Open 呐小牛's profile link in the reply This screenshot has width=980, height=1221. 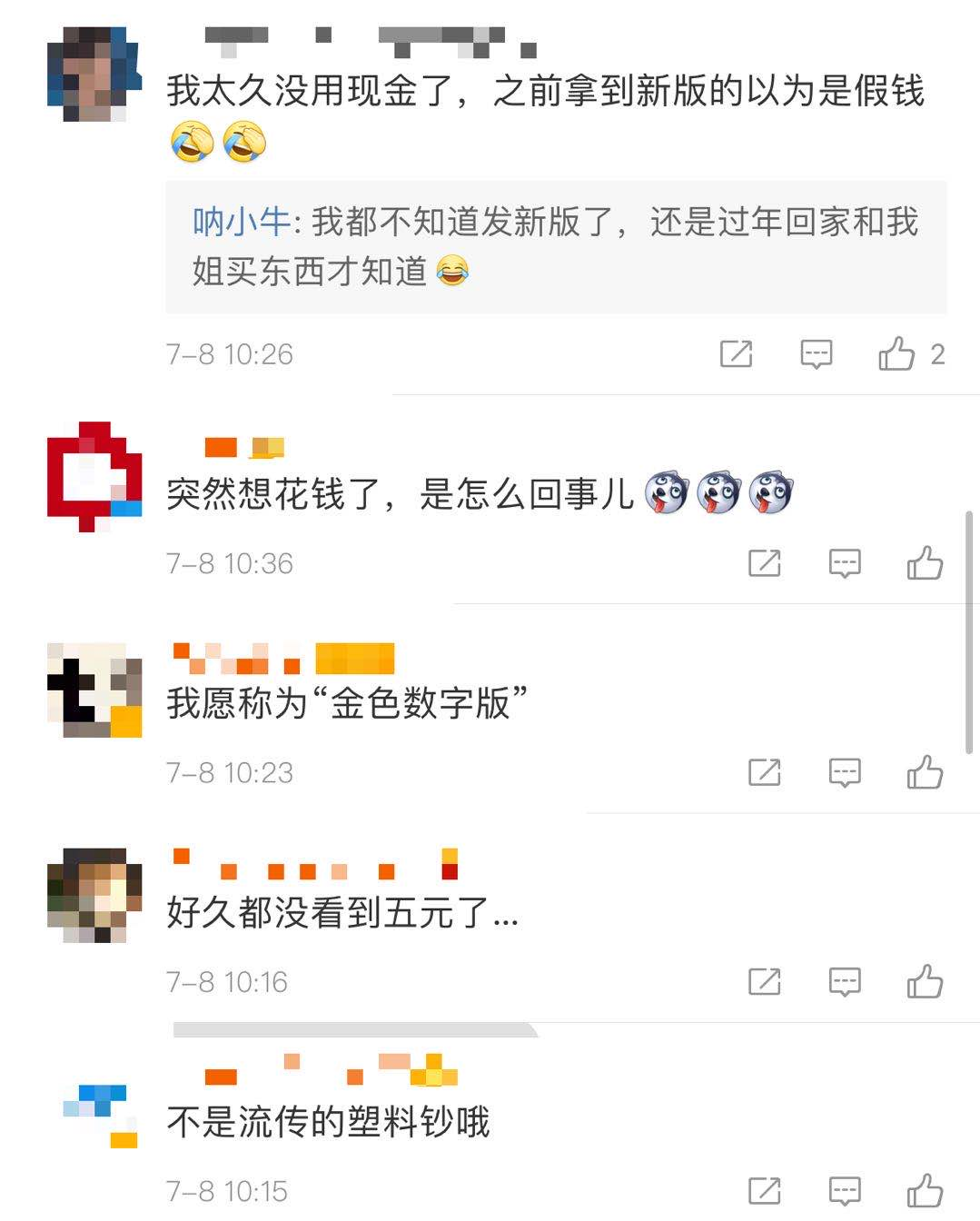tap(241, 222)
